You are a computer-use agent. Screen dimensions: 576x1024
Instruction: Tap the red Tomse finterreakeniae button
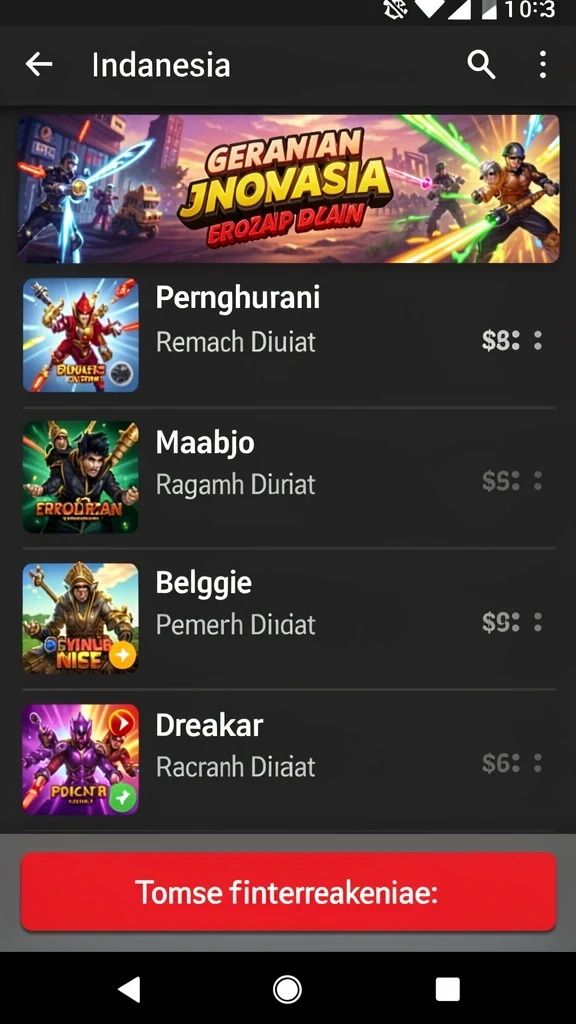tap(288, 891)
